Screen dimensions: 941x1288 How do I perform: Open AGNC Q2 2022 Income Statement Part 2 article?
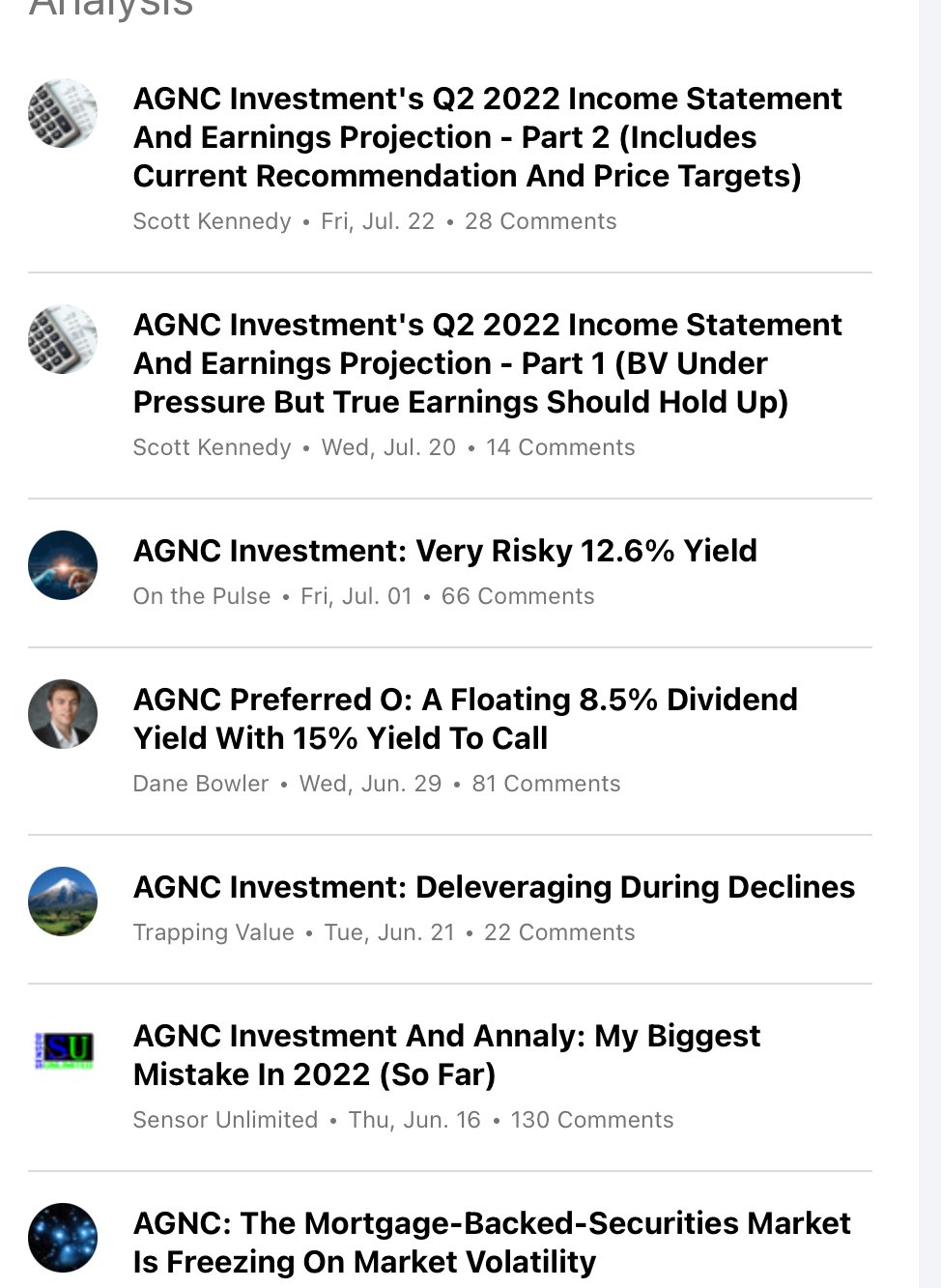[487, 137]
